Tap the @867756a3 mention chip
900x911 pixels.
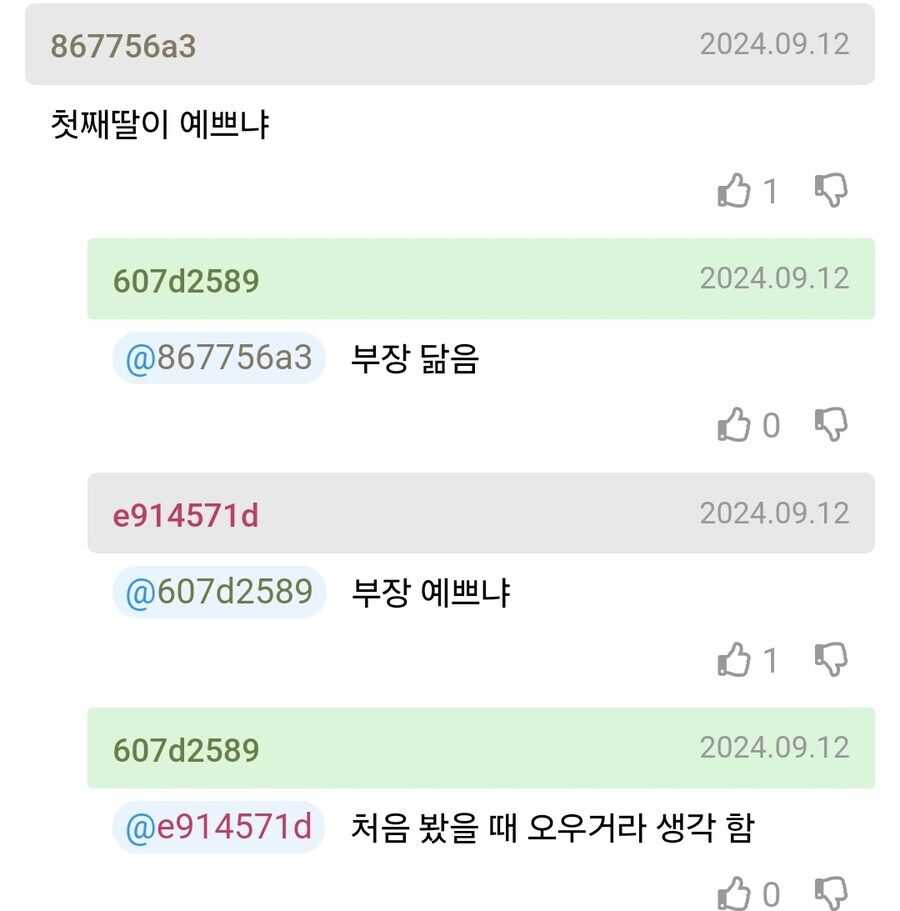pyautogui.click(x=219, y=358)
